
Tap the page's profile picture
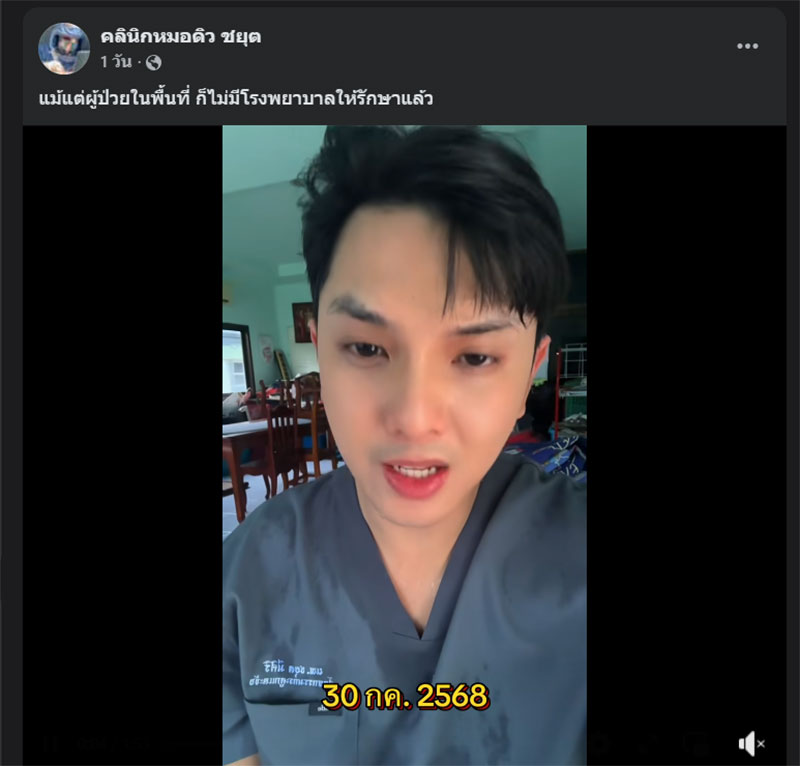click(64, 48)
